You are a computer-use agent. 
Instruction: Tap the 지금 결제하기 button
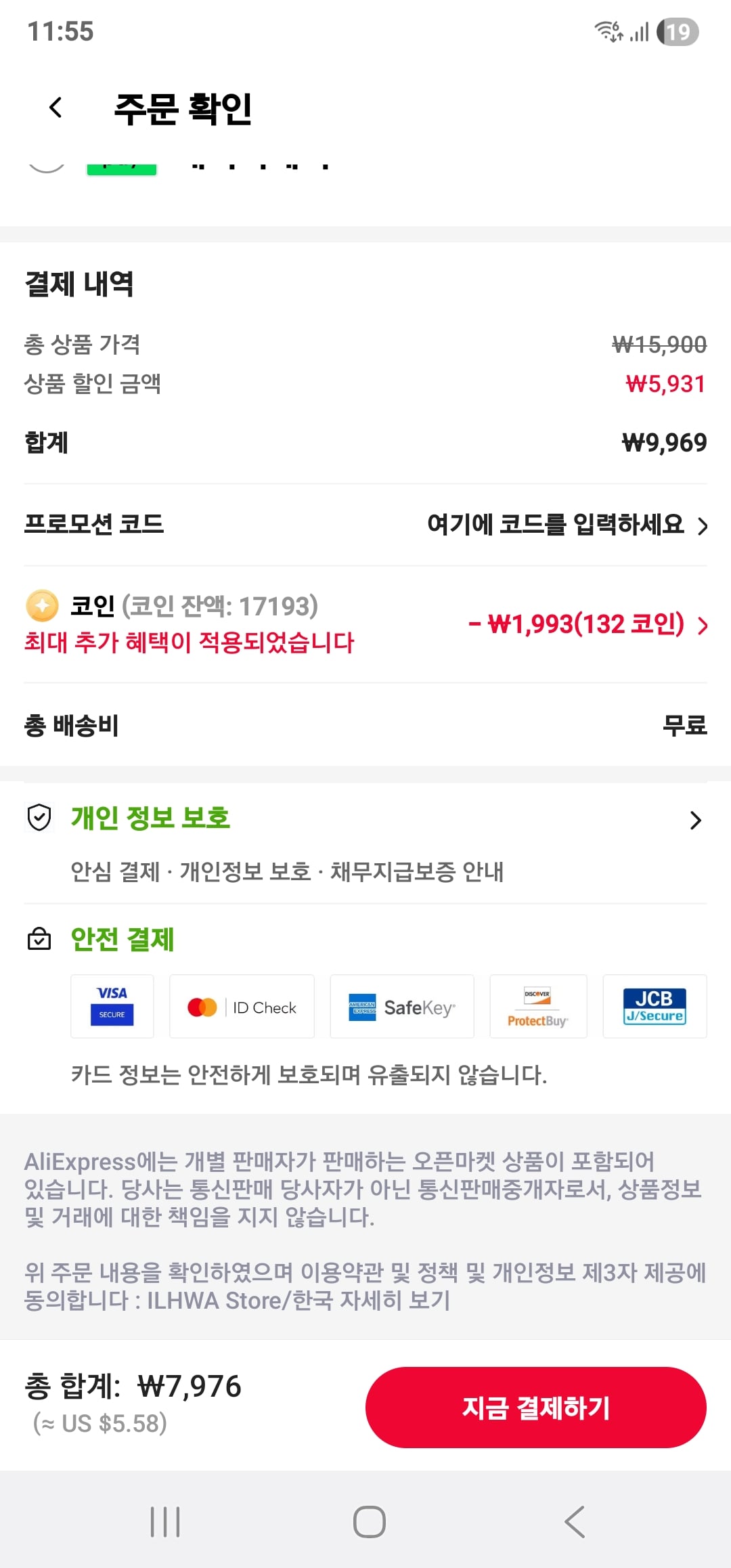click(x=536, y=1407)
